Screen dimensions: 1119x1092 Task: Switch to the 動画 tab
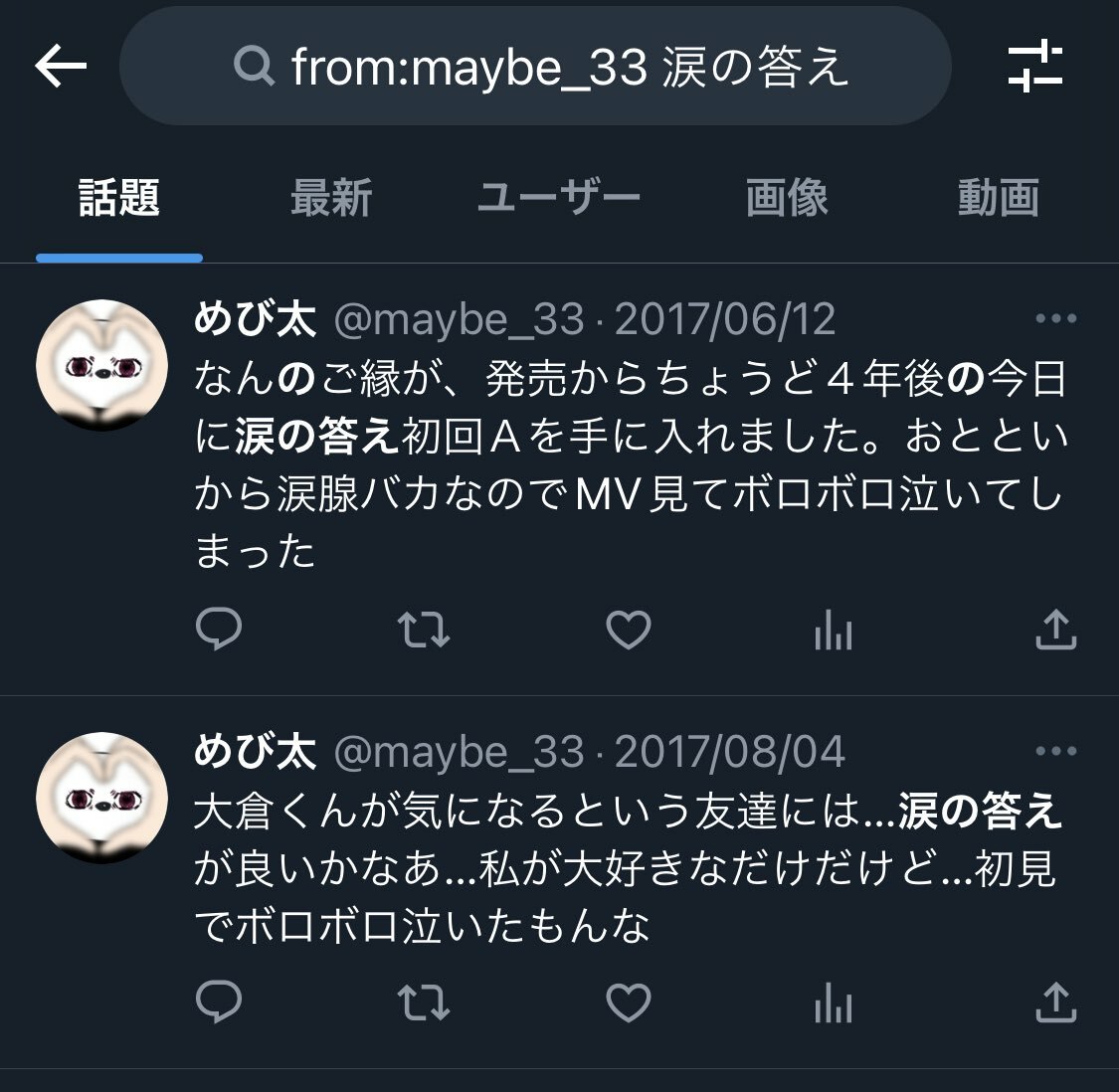click(998, 197)
